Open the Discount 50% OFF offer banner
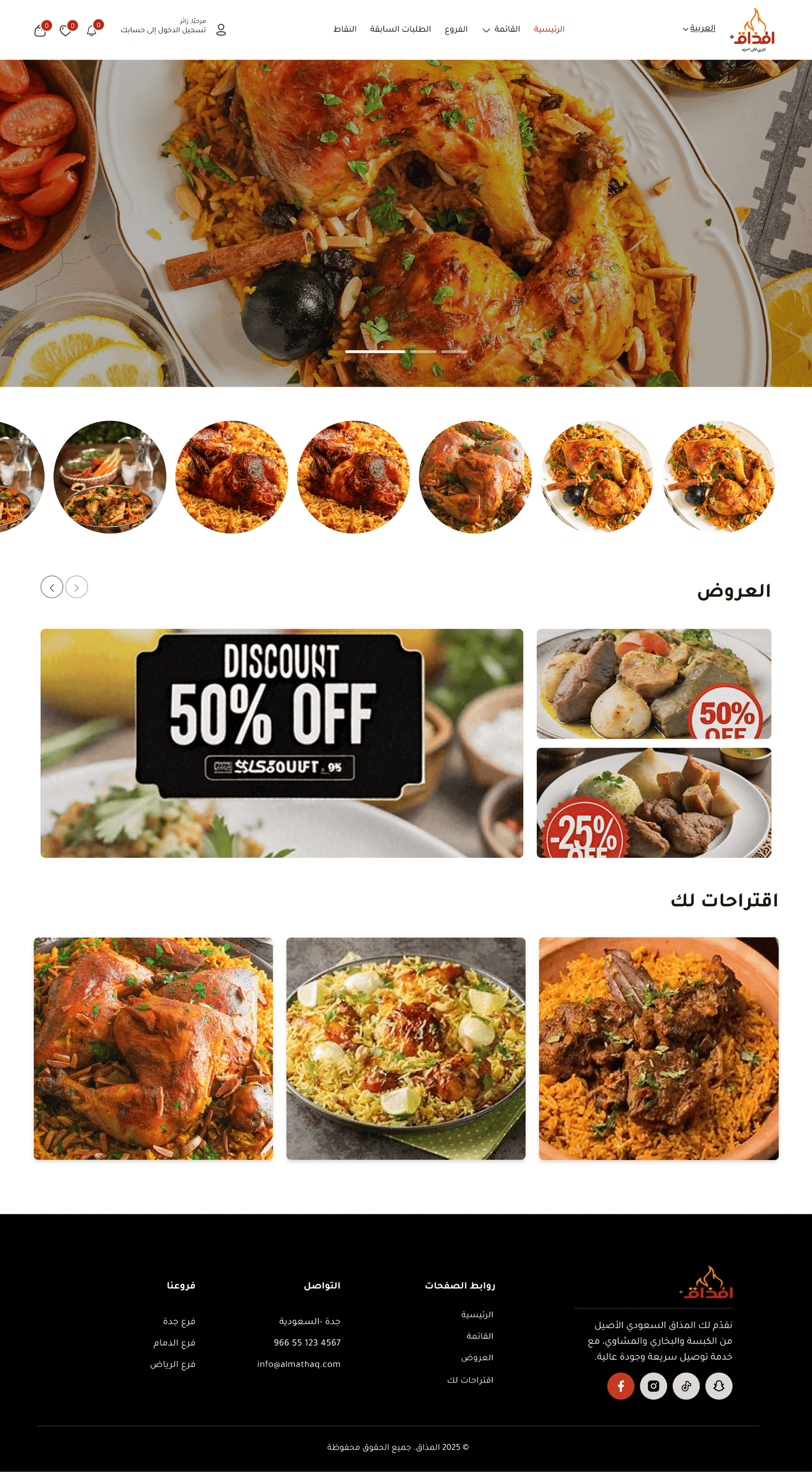 pyautogui.click(x=282, y=743)
